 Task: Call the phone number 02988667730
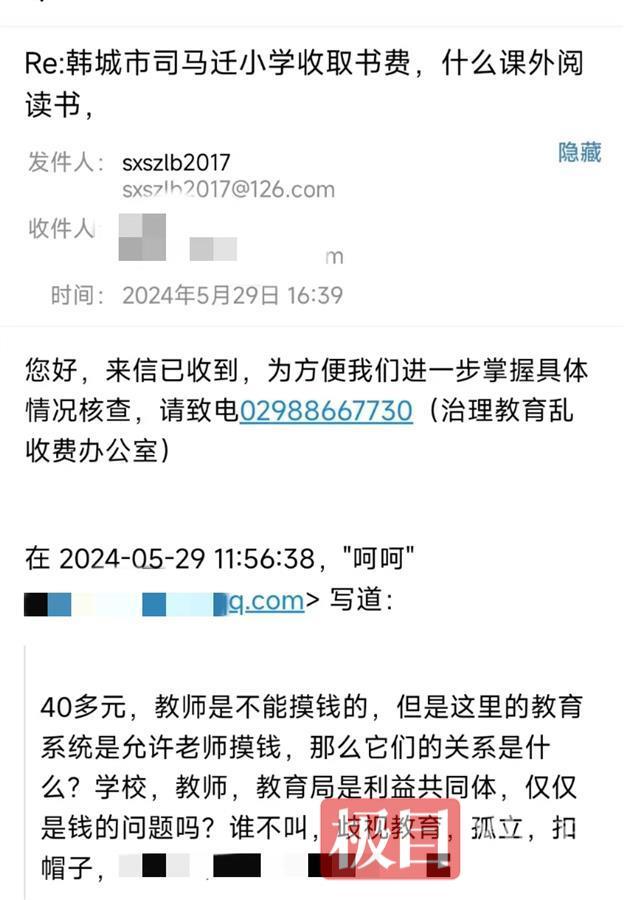pos(325,411)
